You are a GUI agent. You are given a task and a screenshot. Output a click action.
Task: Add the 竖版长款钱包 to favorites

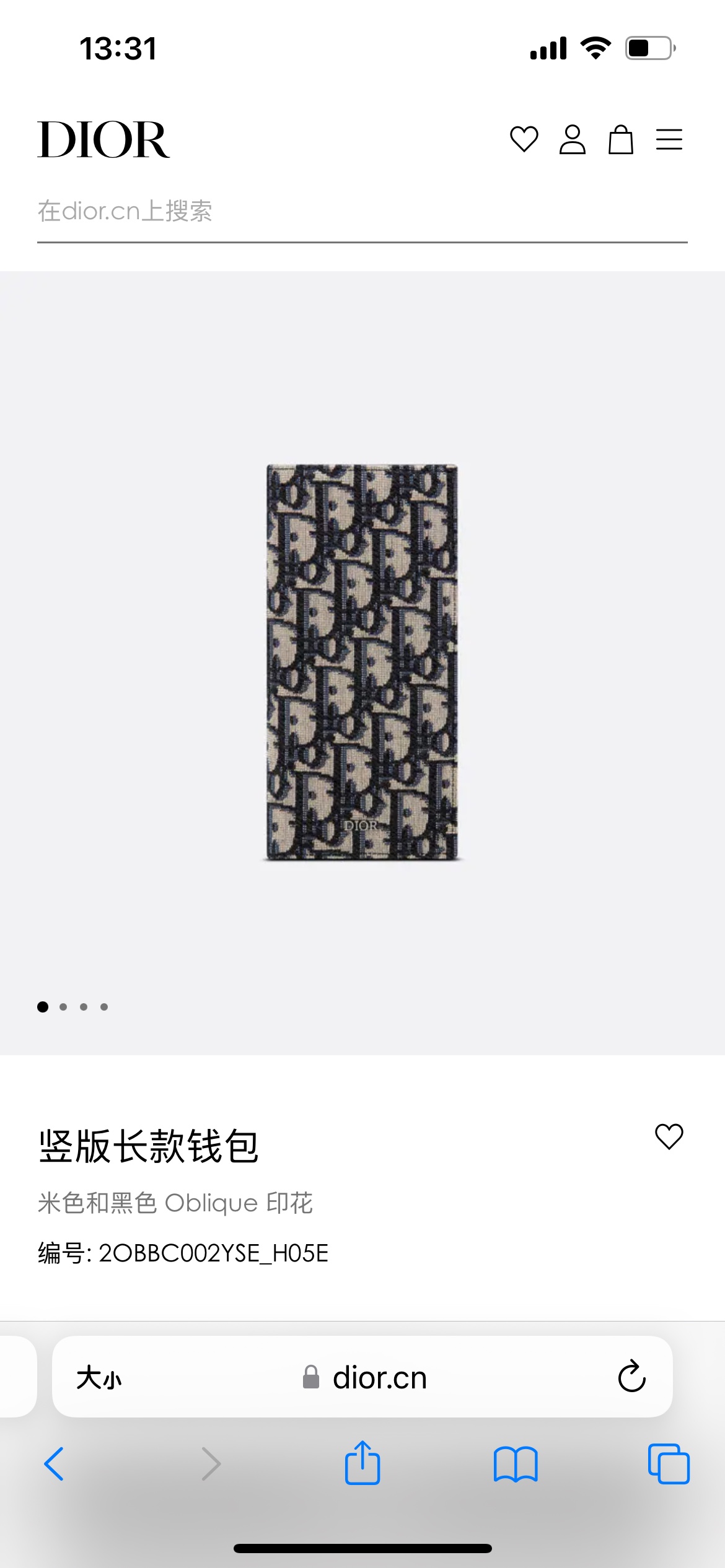tap(669, 1137)
